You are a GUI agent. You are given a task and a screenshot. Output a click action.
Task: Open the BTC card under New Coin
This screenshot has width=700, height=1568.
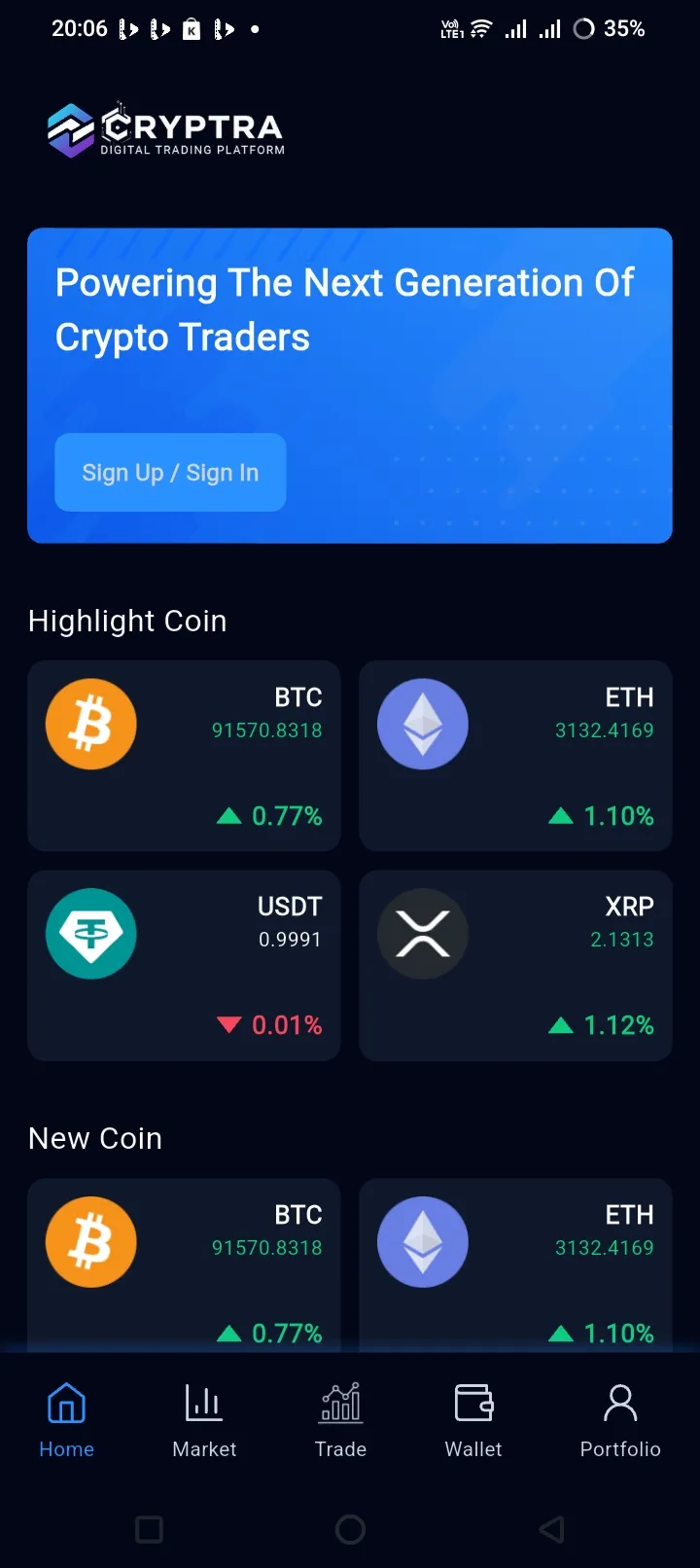pos(184,1265)
